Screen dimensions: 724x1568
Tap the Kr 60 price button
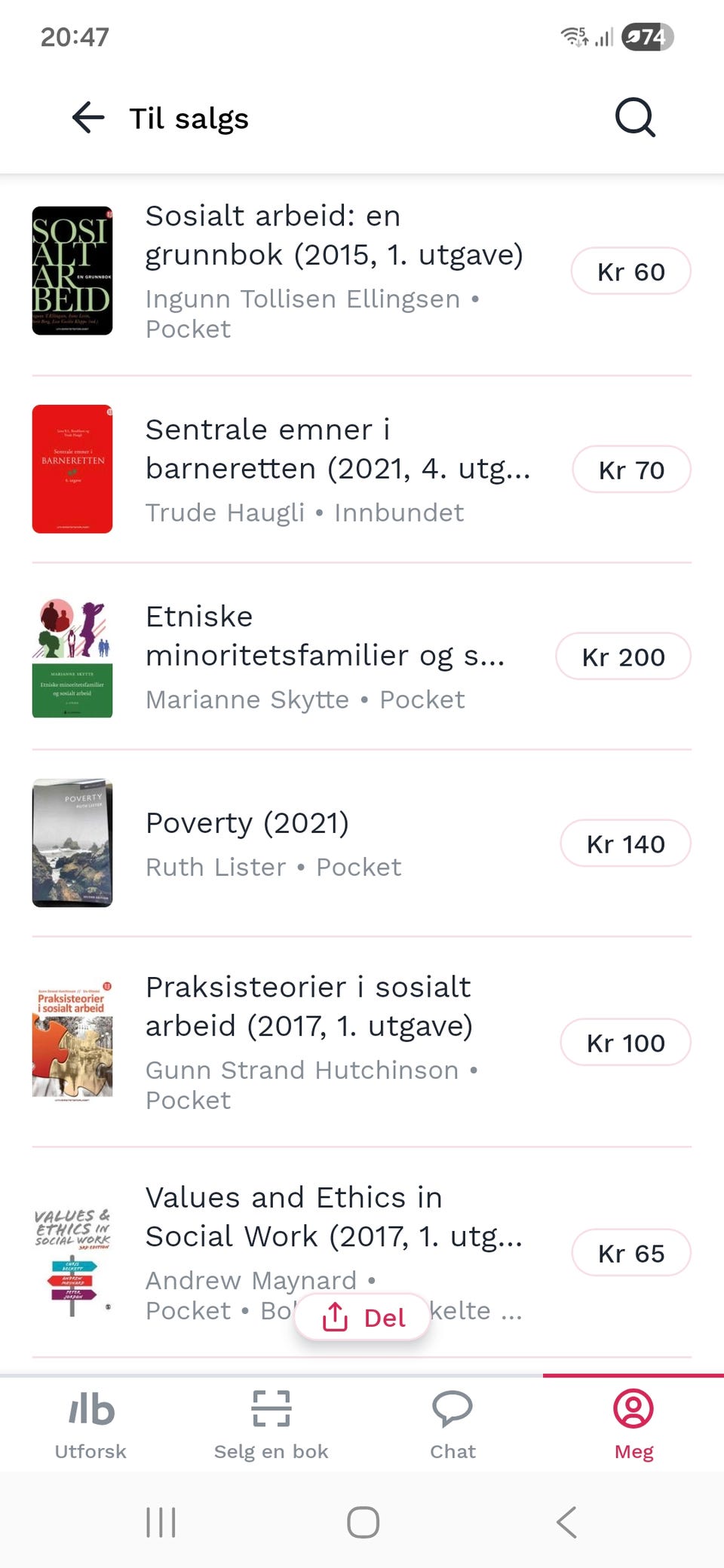click(631, 271)
